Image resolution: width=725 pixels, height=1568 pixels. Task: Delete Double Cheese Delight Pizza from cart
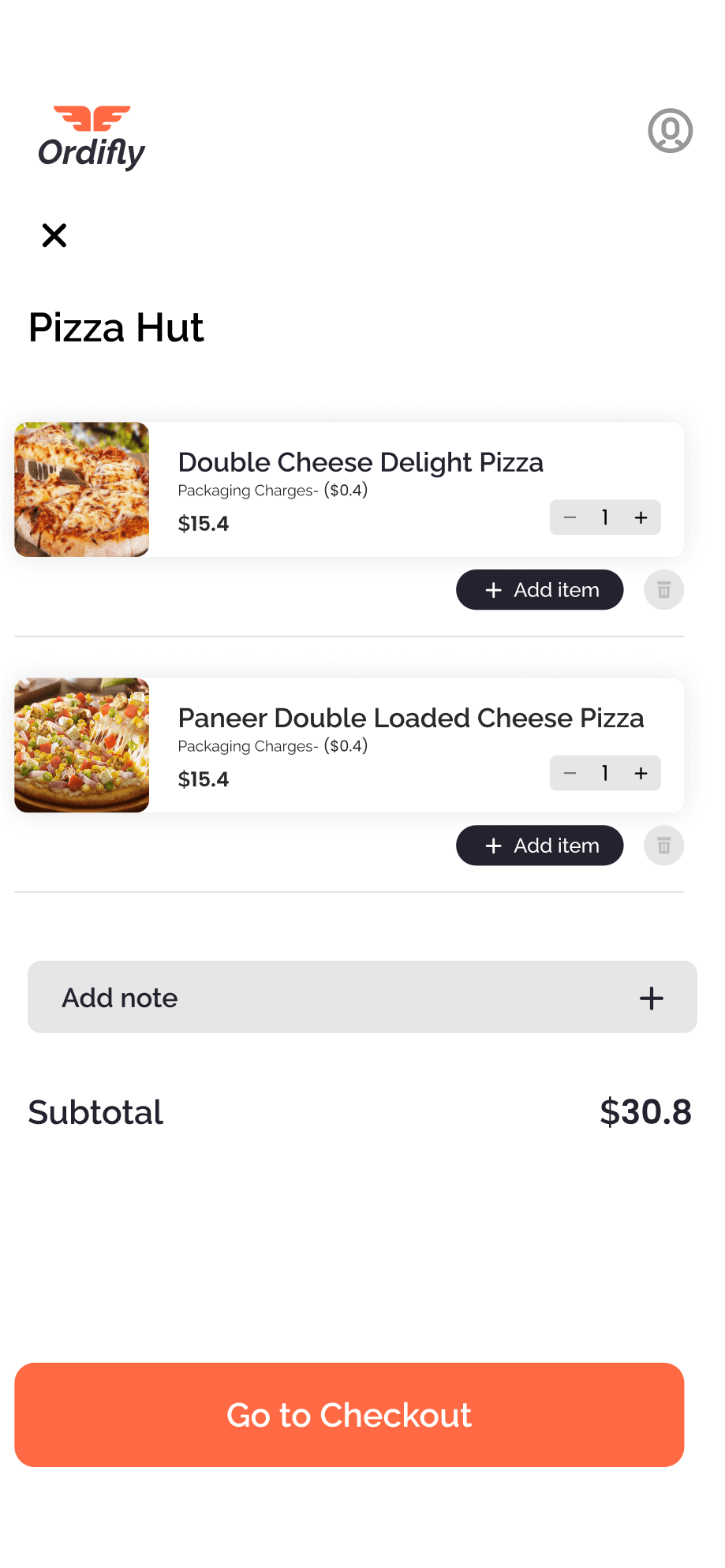[663, 590]
